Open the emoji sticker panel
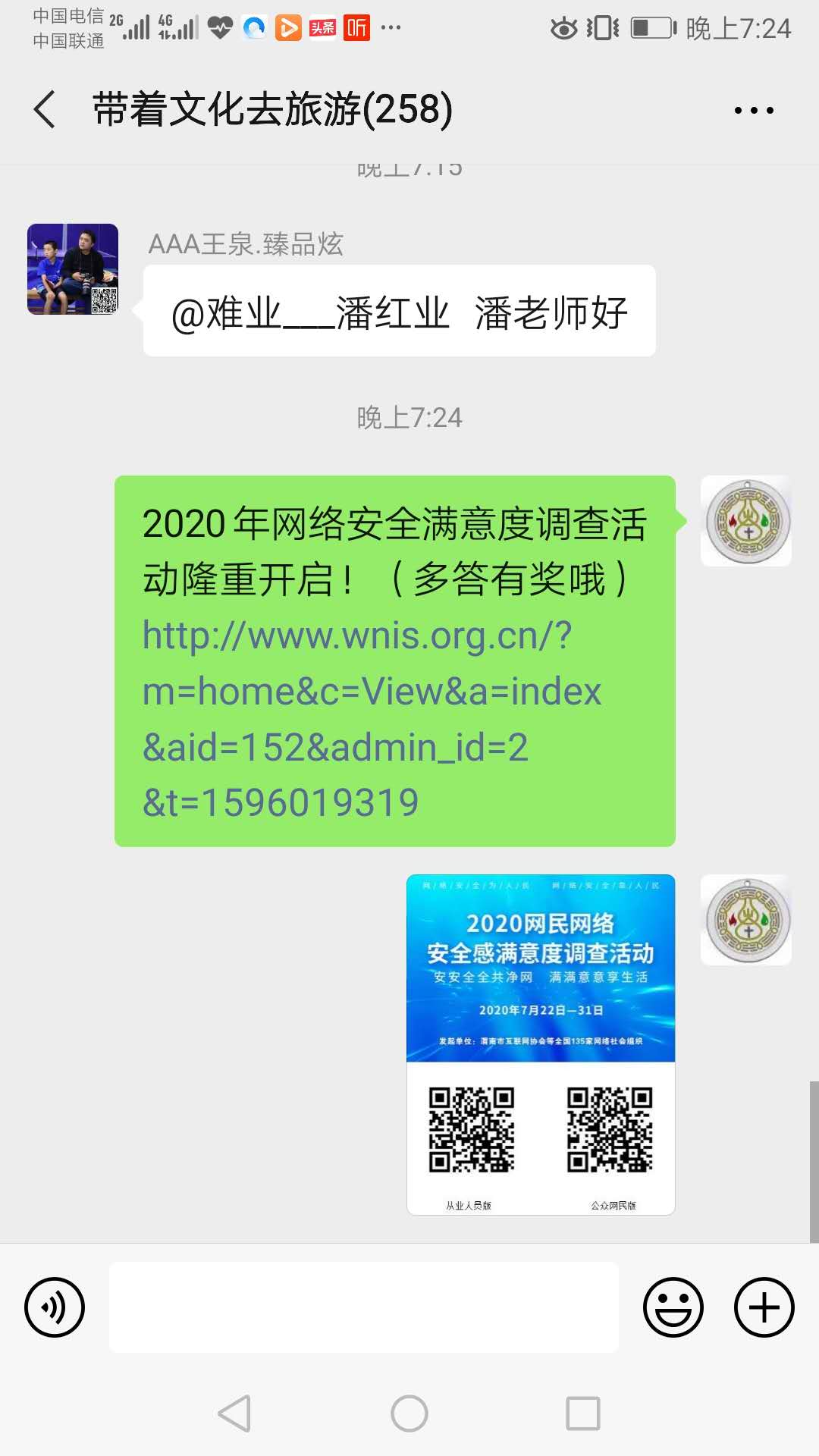The height and width of the screenshot is (1456, 819). 673,1307
